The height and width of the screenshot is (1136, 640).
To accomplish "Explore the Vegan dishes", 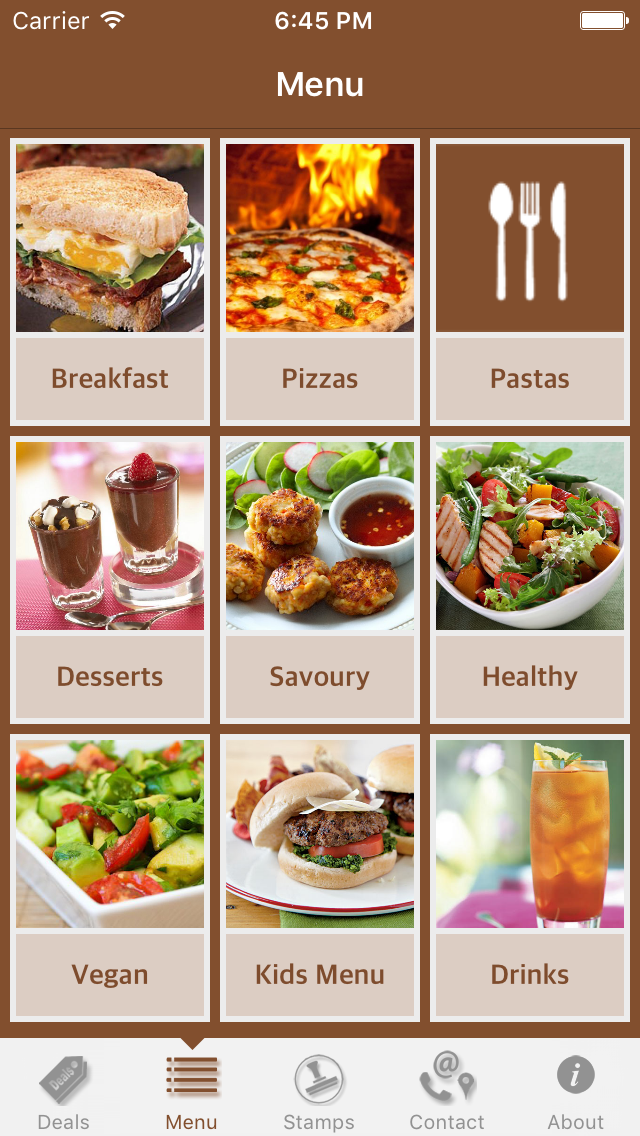I will pyautogui.click(x=110, y=878).
